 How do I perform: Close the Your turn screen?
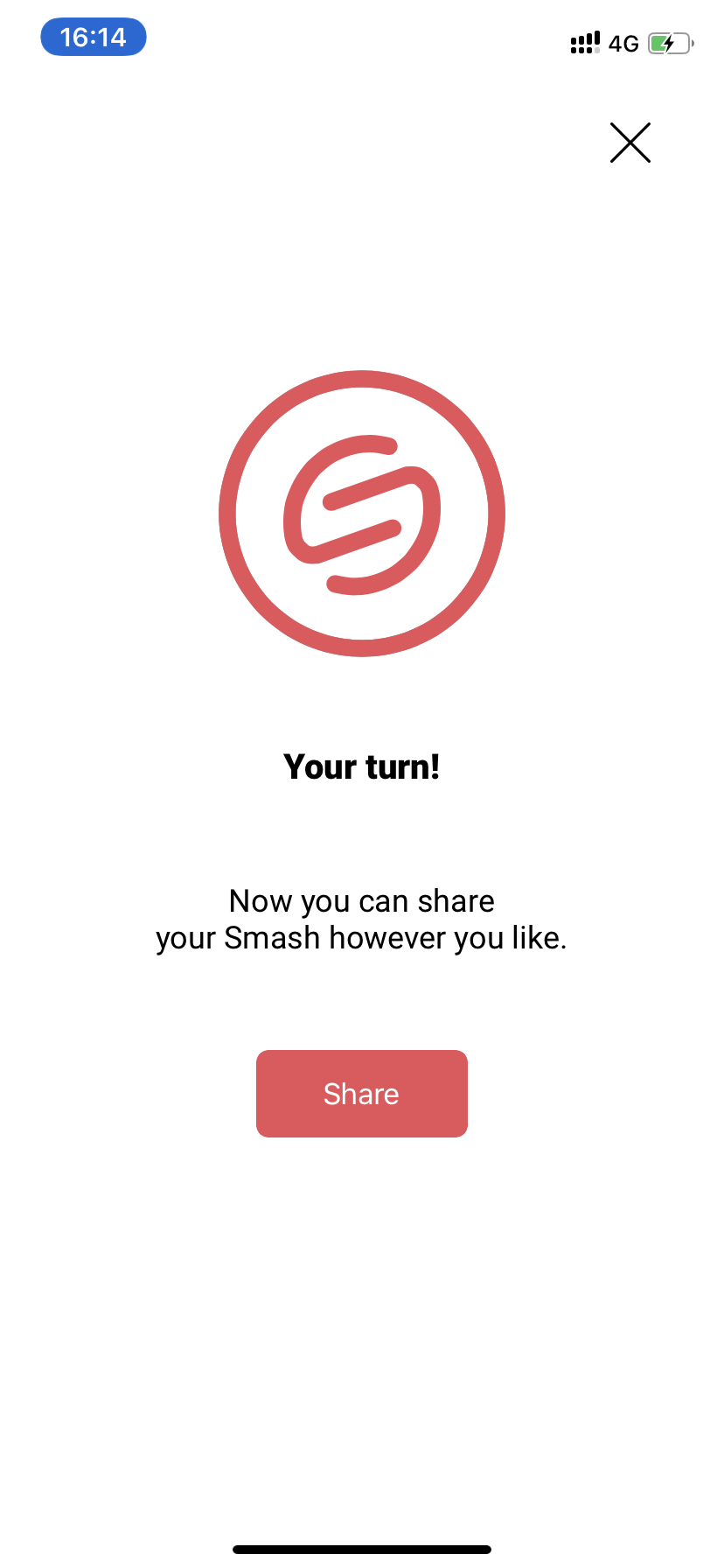[x=630, y=143]
